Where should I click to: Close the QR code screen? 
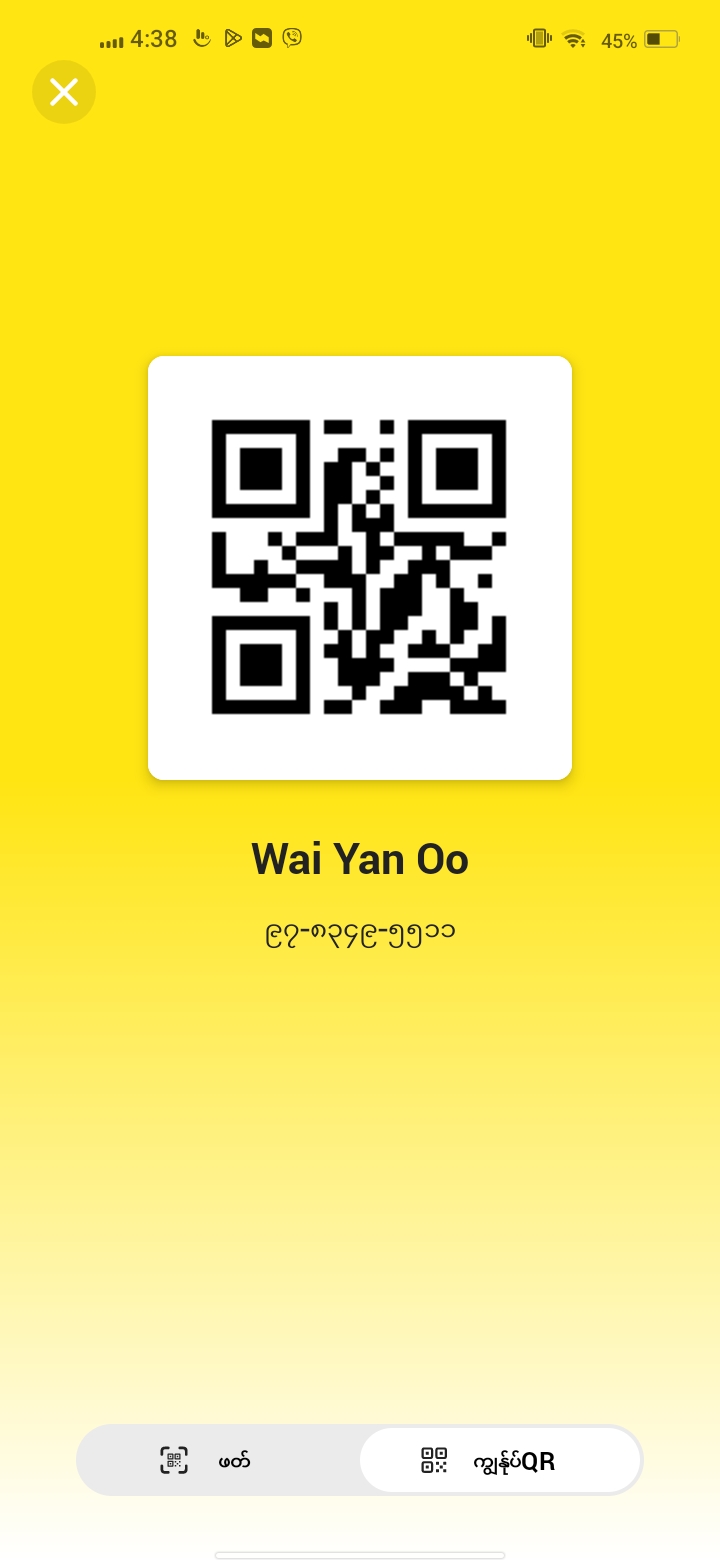click(64, 92)
